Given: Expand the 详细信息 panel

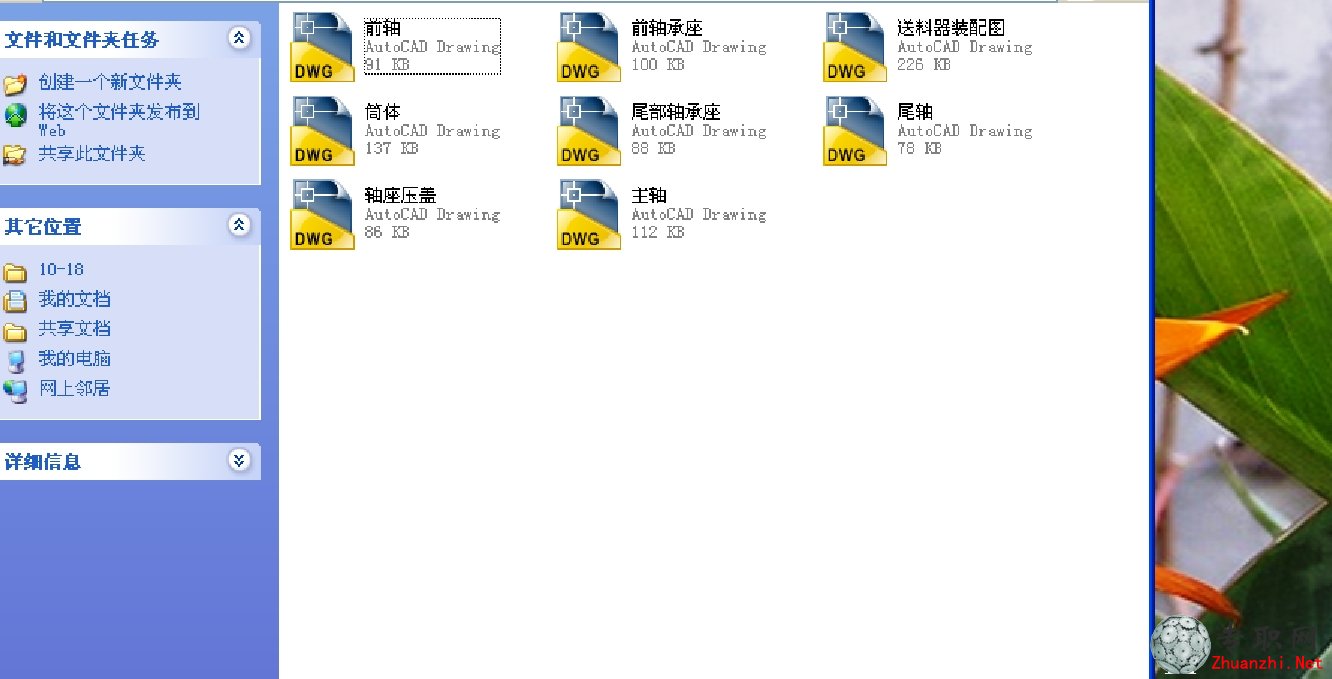Looking at the screenshot, I should tap(239, 460).
